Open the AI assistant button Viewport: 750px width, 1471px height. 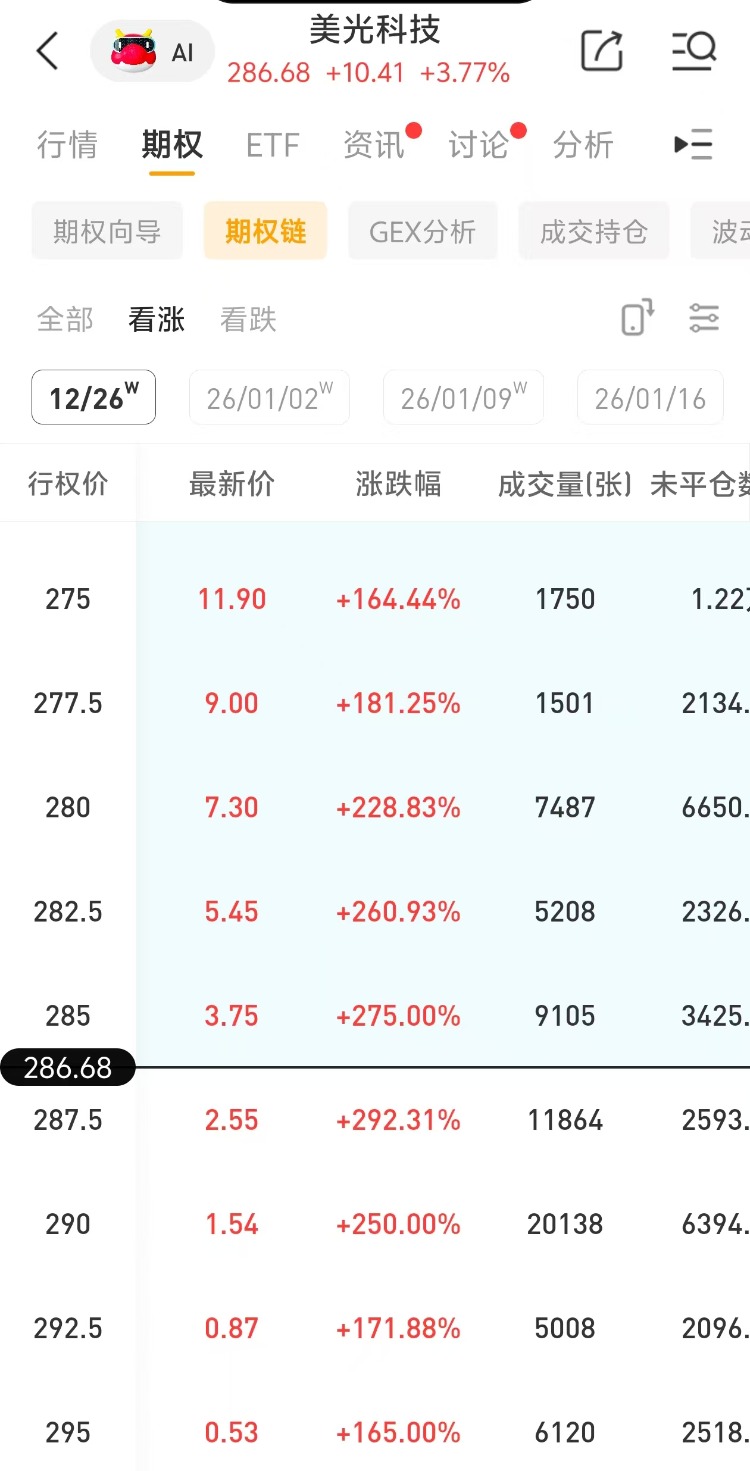153,52
